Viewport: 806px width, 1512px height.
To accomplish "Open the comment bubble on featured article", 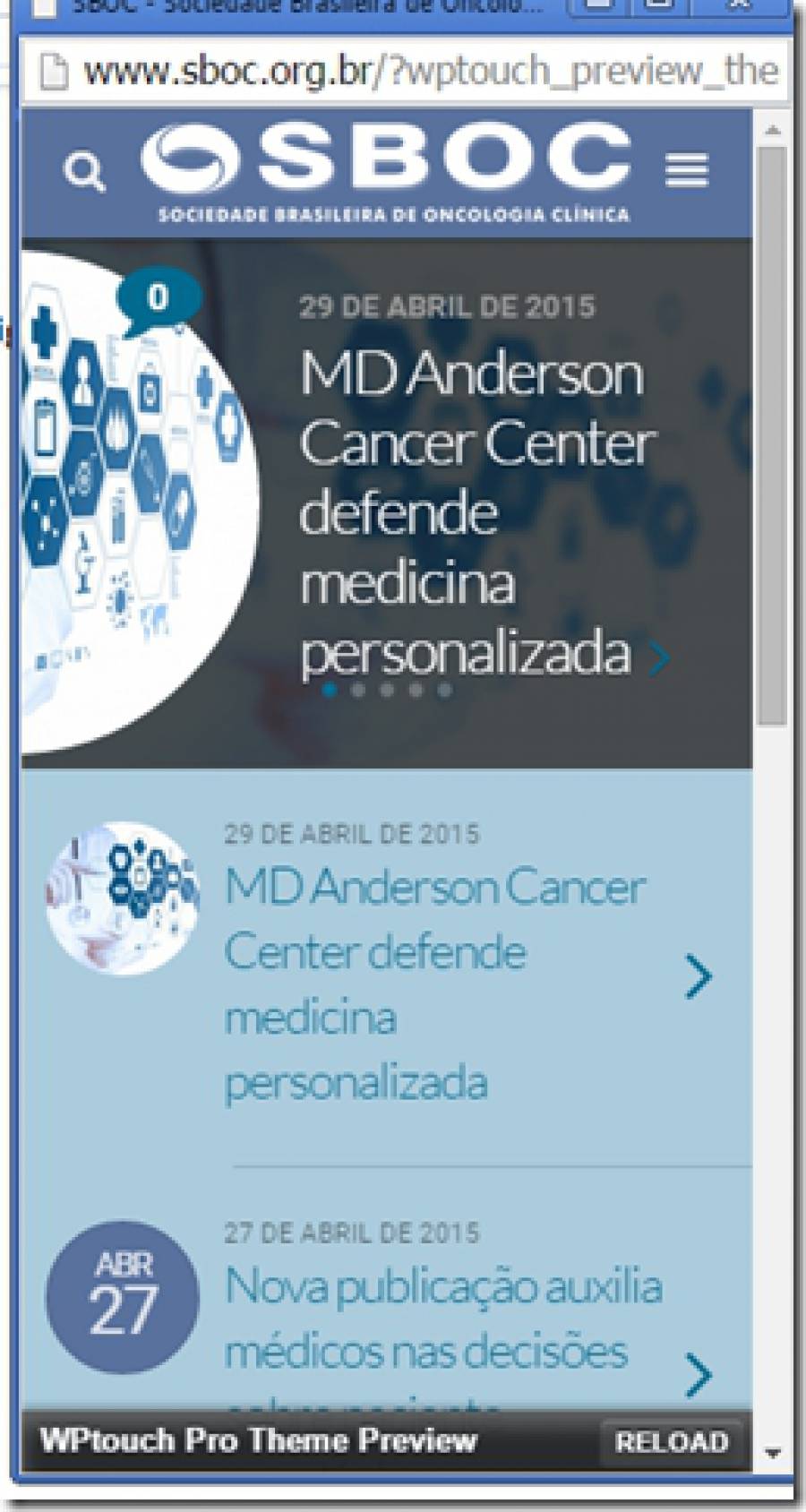I will click(x=158, y=300).
